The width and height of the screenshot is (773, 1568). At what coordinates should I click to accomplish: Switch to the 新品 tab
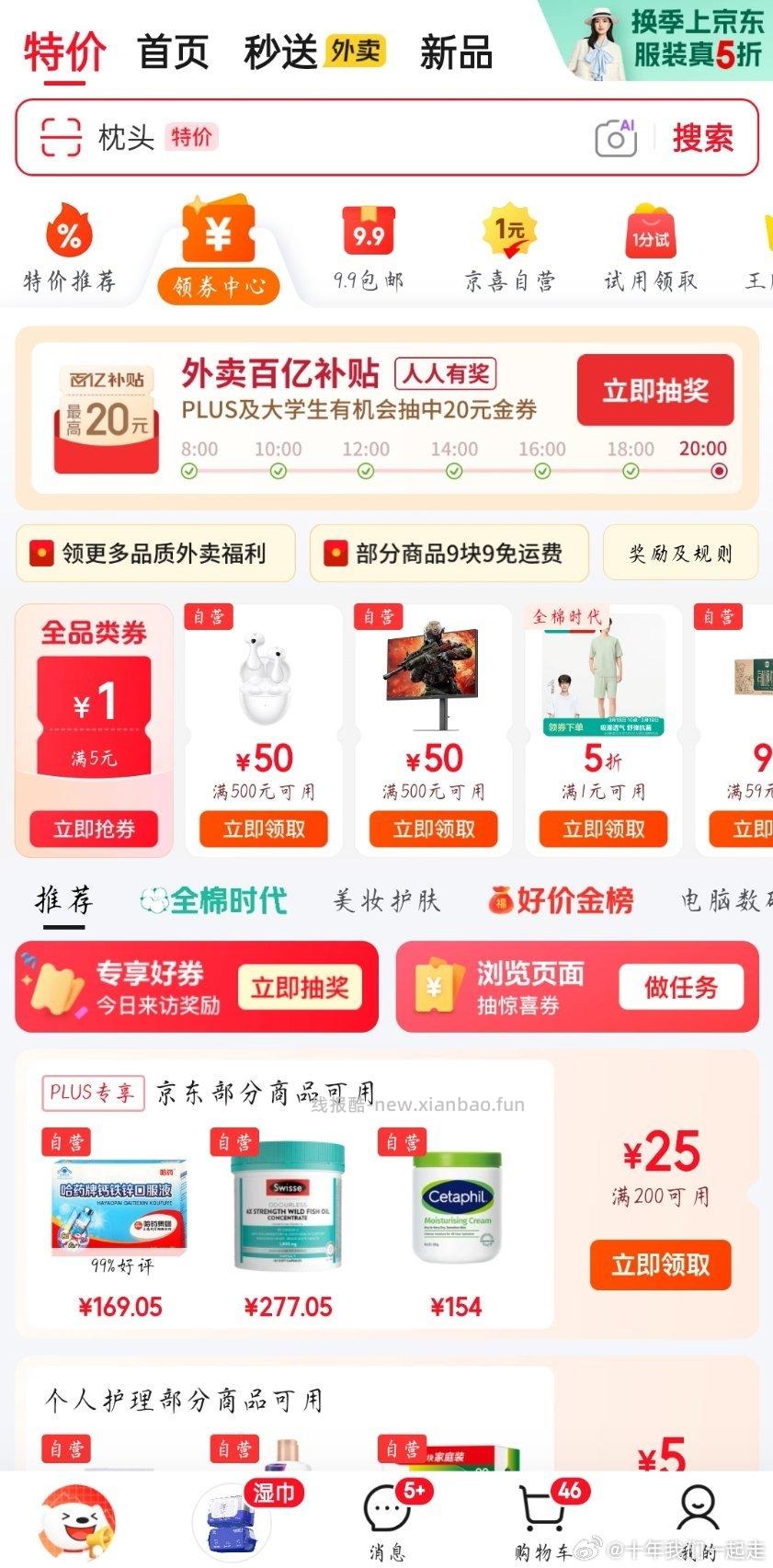[x=455, y=52]
